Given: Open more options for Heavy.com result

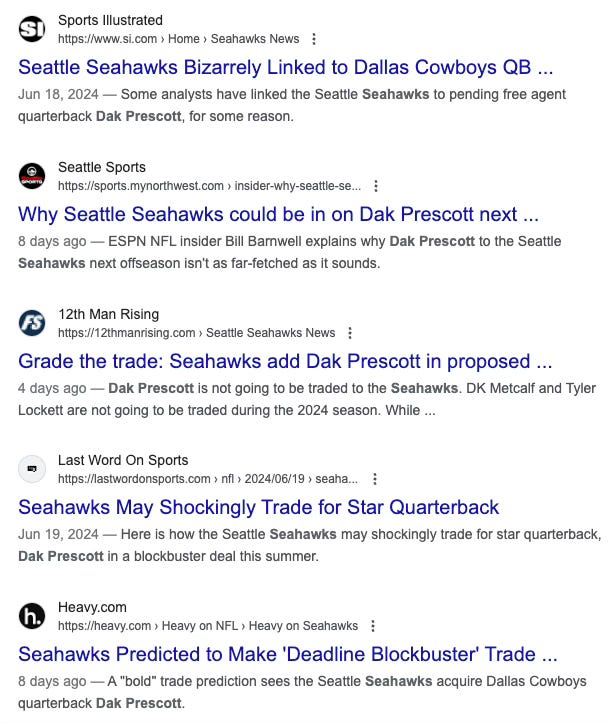Looking at the screenshot, I should [x=373, y=626].
